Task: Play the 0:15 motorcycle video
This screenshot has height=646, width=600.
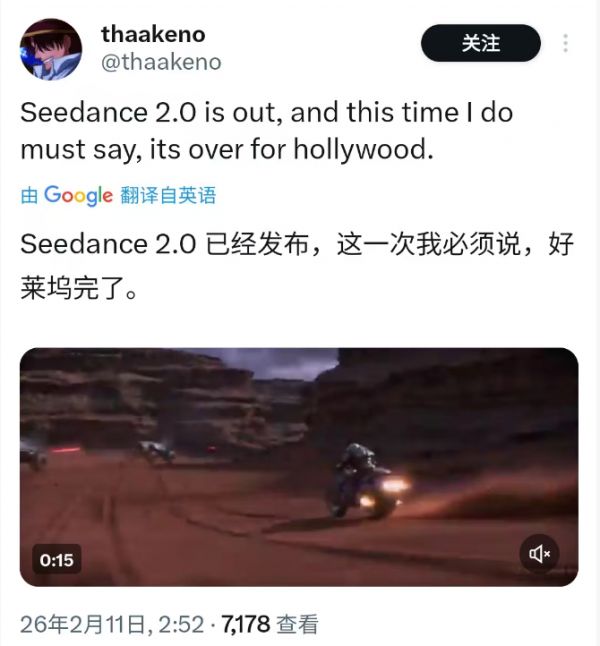Action: pos(299,467)
